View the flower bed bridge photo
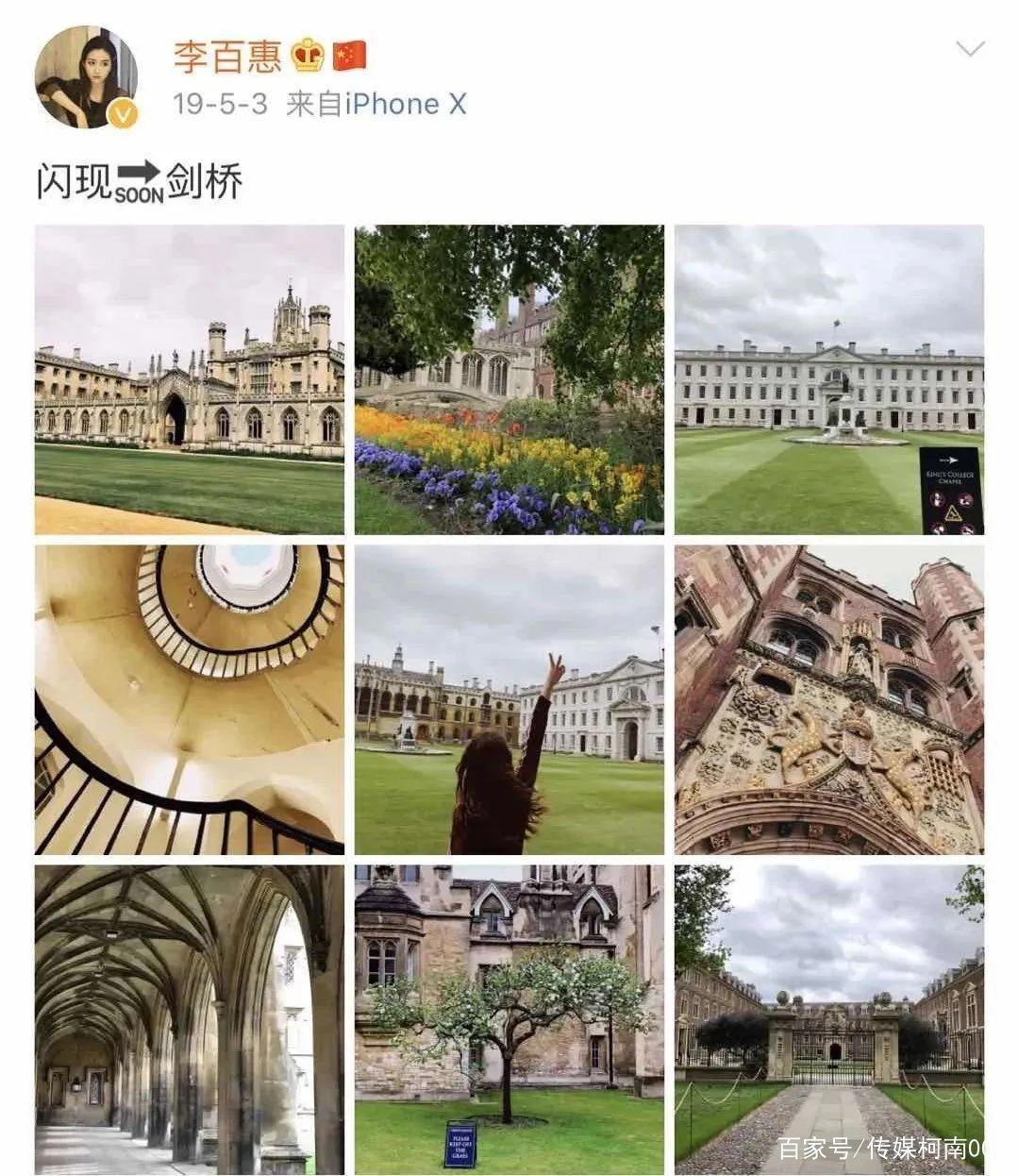The image size is (1019, 1176). [509, 379]
